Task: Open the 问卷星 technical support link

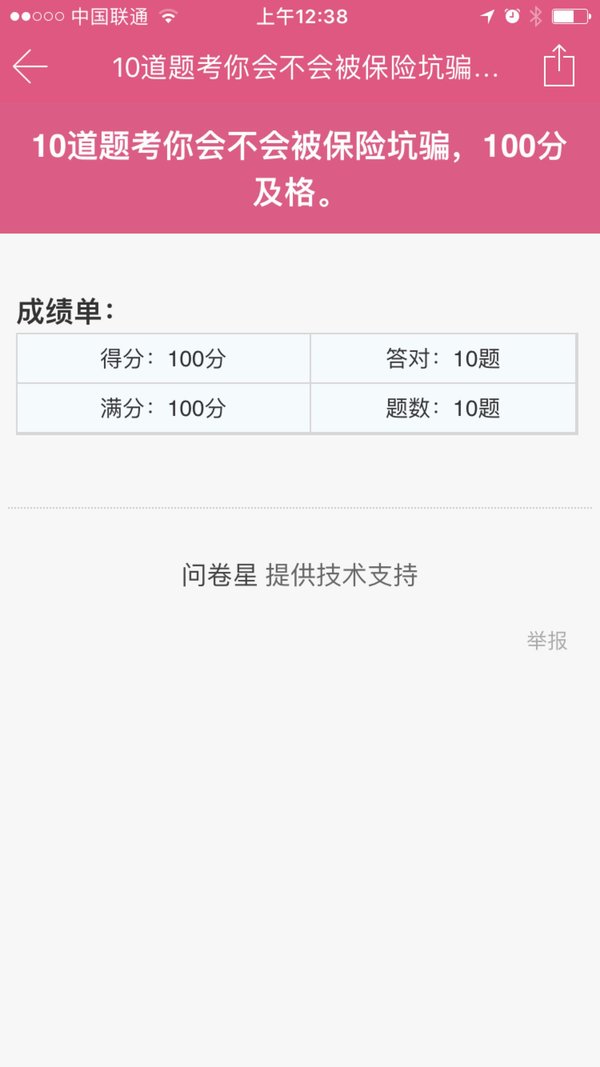Action: pos(299,576)
